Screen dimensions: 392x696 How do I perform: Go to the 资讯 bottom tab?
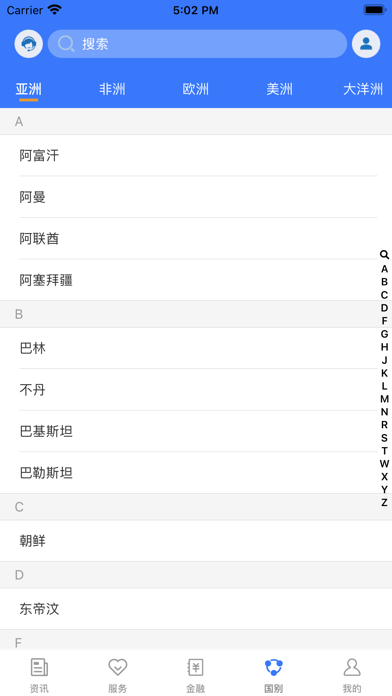39,675
